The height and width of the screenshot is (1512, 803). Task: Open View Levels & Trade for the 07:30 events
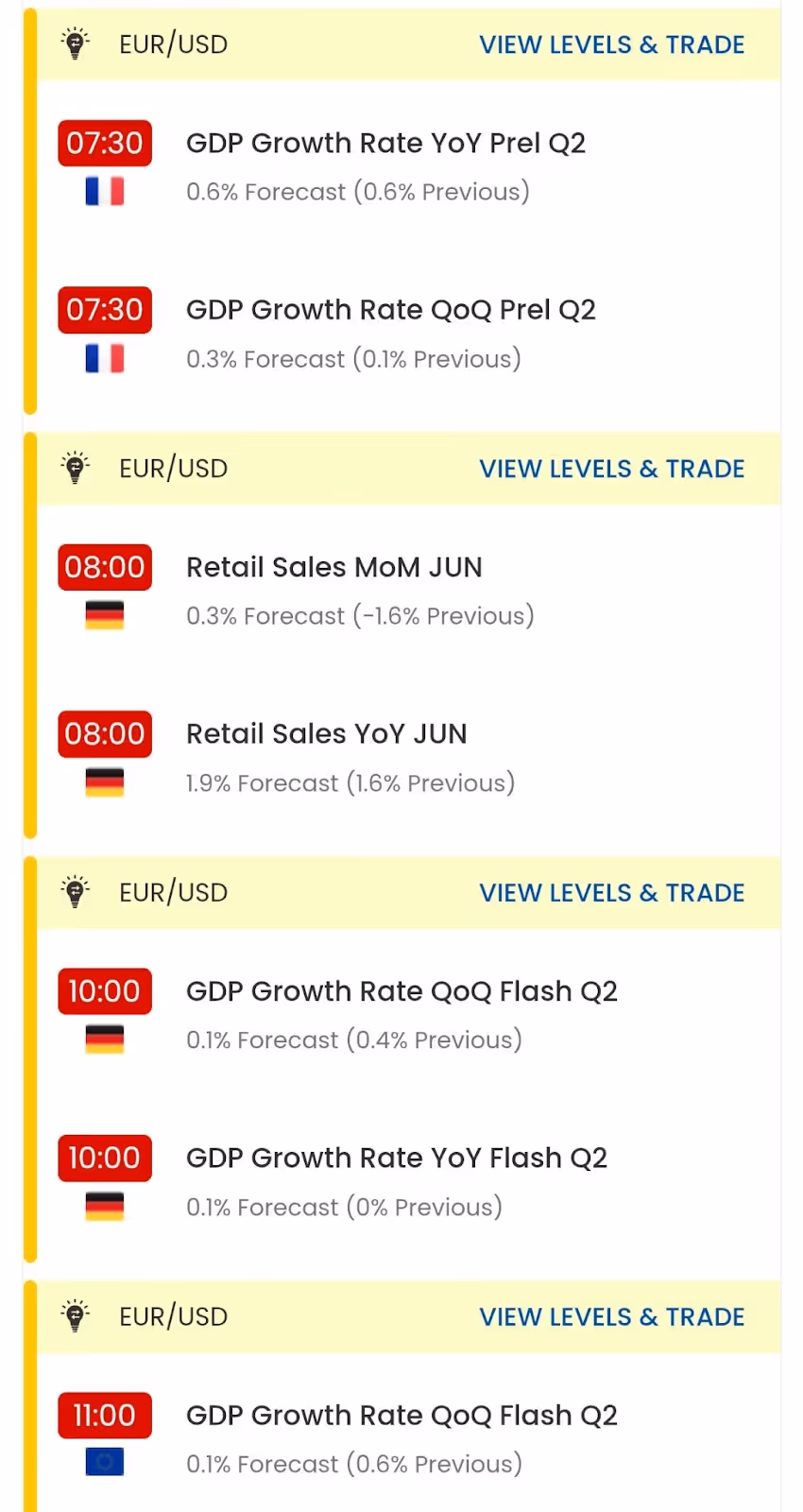tap(611, 45)
